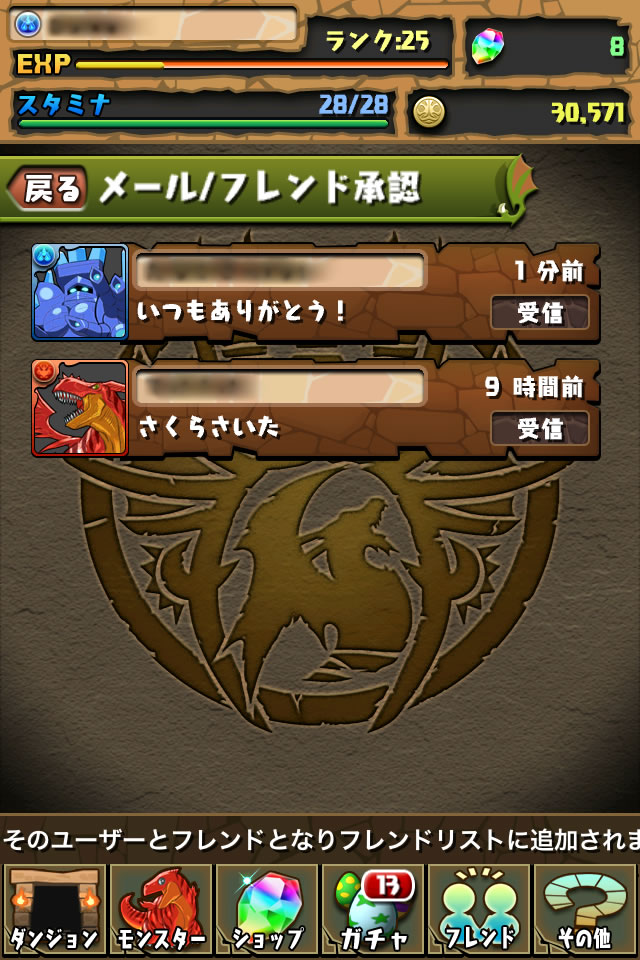Open the ショップ tab
The height and width of the screenshot is (960, 640).
tap(267, 910)
